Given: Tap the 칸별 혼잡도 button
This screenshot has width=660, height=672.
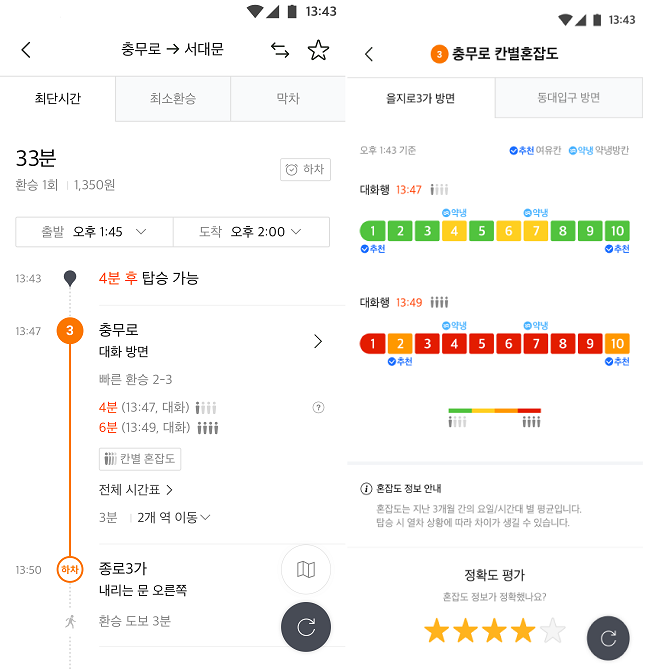Looking at the screenshot, I should 140,459.
